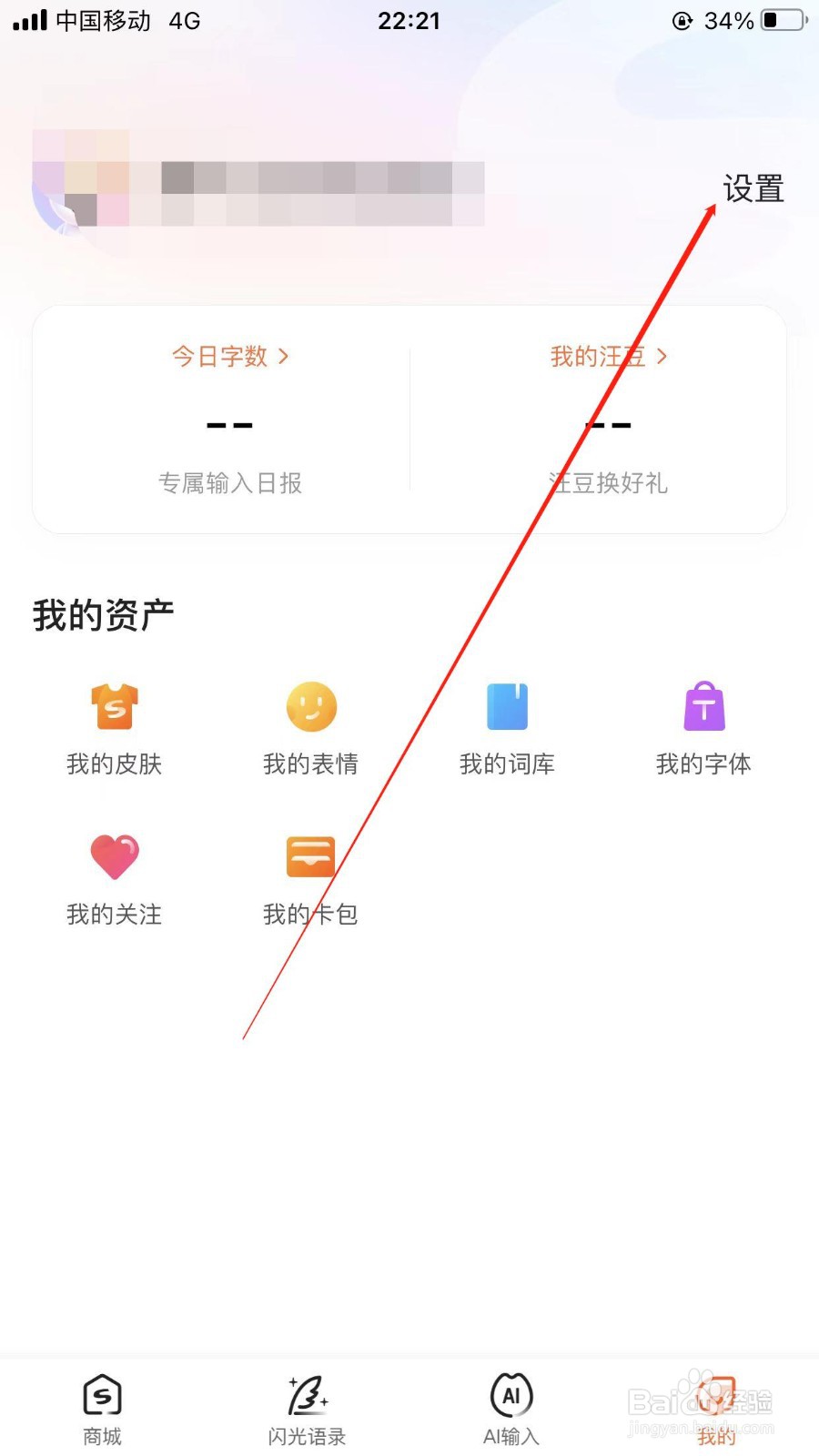Viewport: 819px width, 1456px height.
Task: Open 汪豆换好礼 rewards exchange
Action: (x=608, y=483)
